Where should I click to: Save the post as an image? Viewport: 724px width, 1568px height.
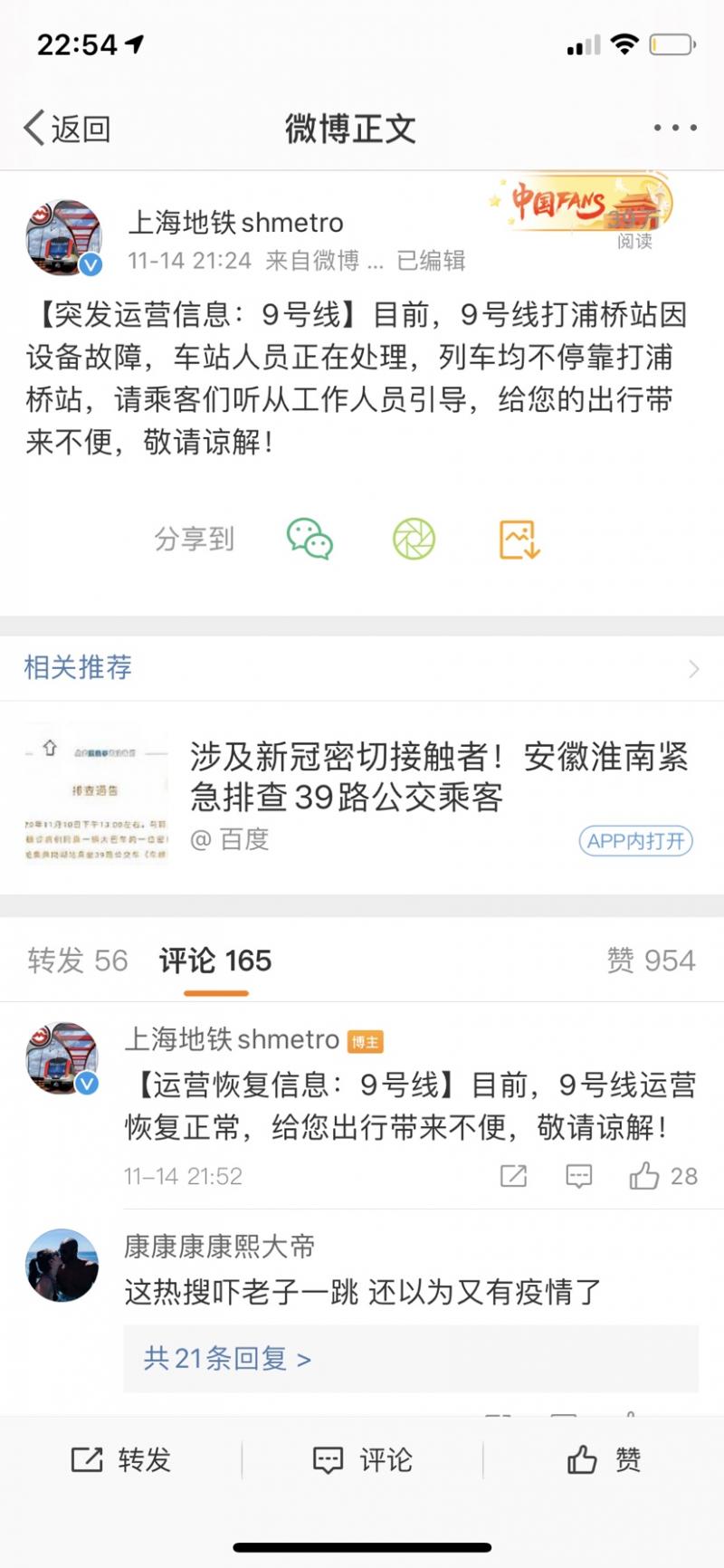click(519, 540)
